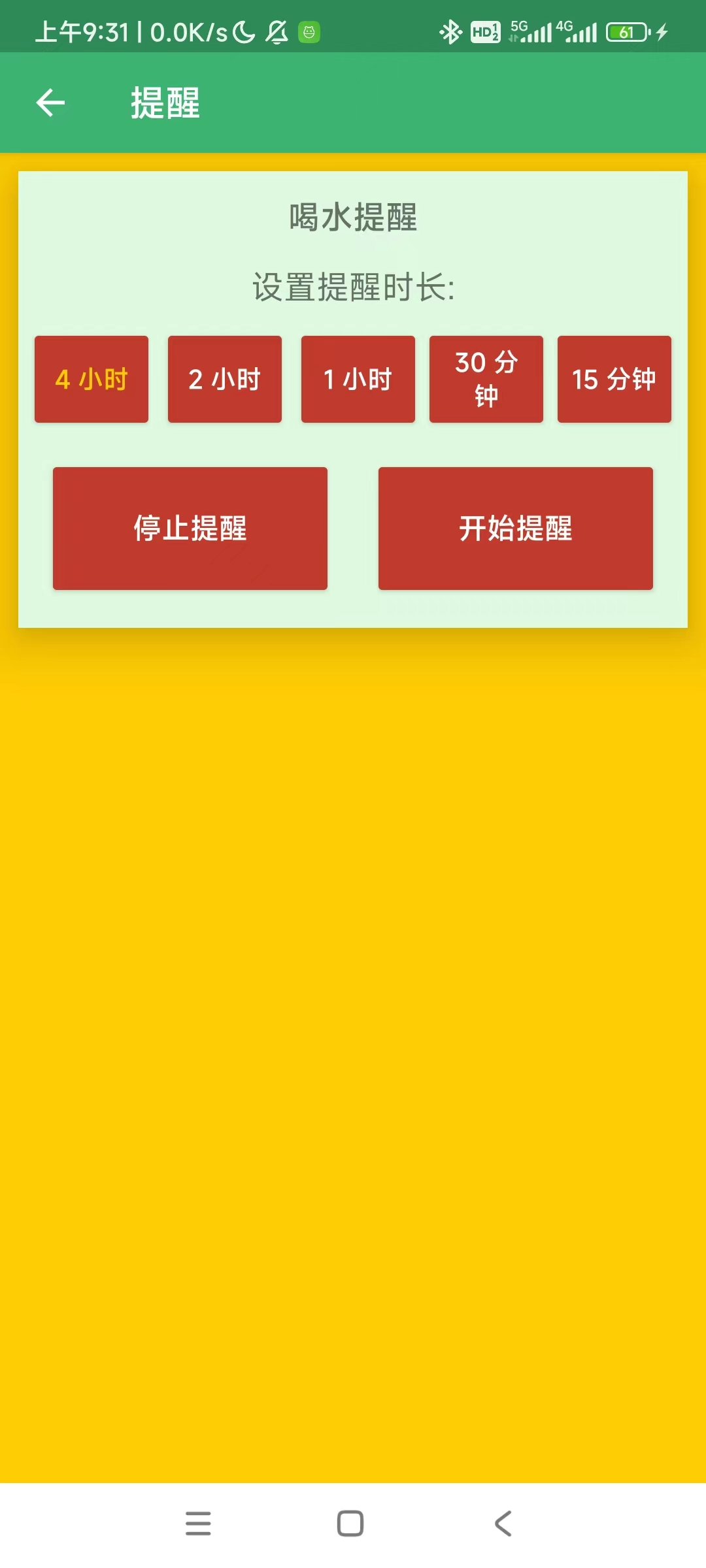Pick the 30 分钟 duration

click(486, 379)
